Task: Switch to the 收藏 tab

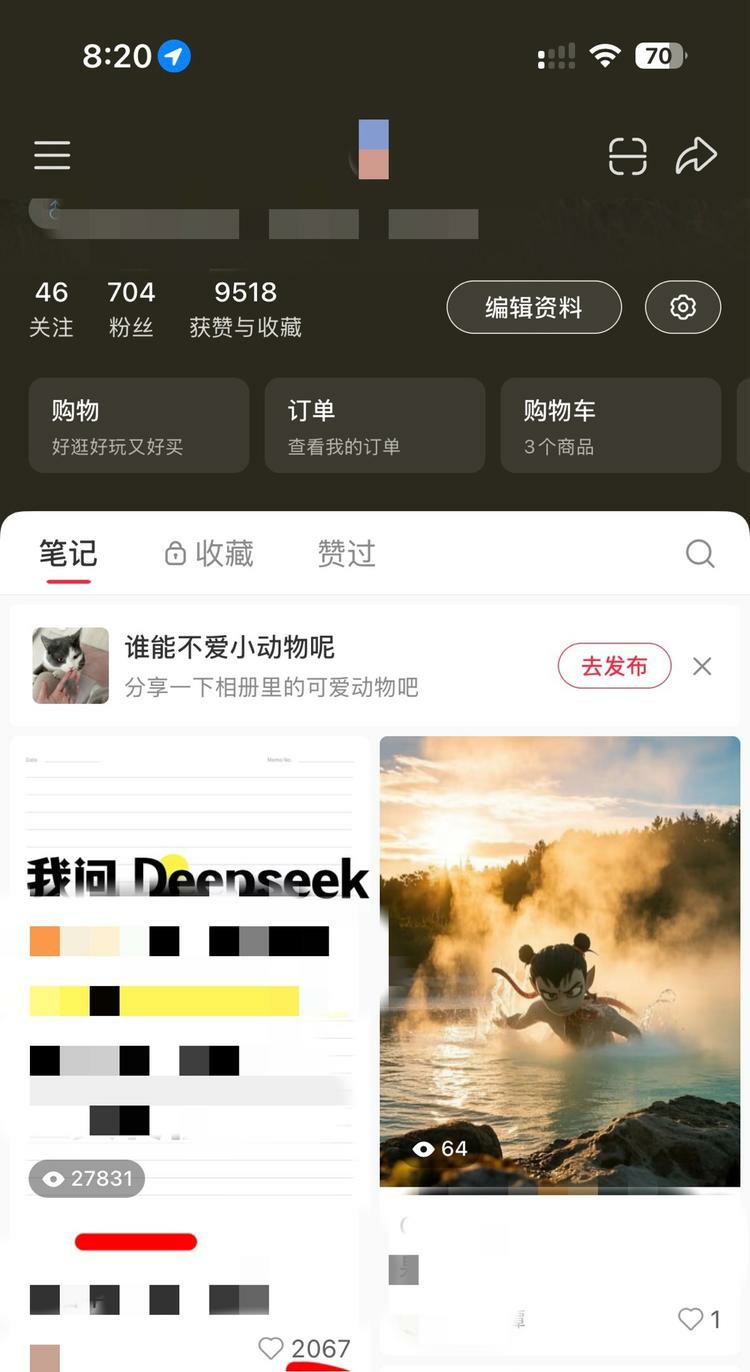Action: [x=209, y=553]
